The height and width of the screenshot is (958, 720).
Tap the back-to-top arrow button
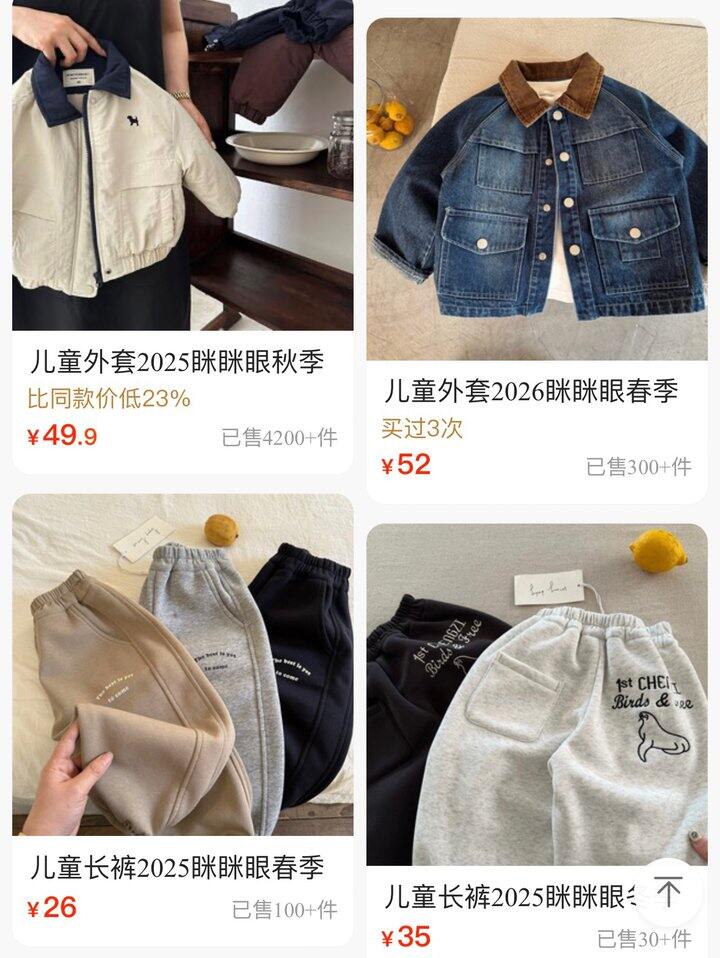[x=669, y=891]
